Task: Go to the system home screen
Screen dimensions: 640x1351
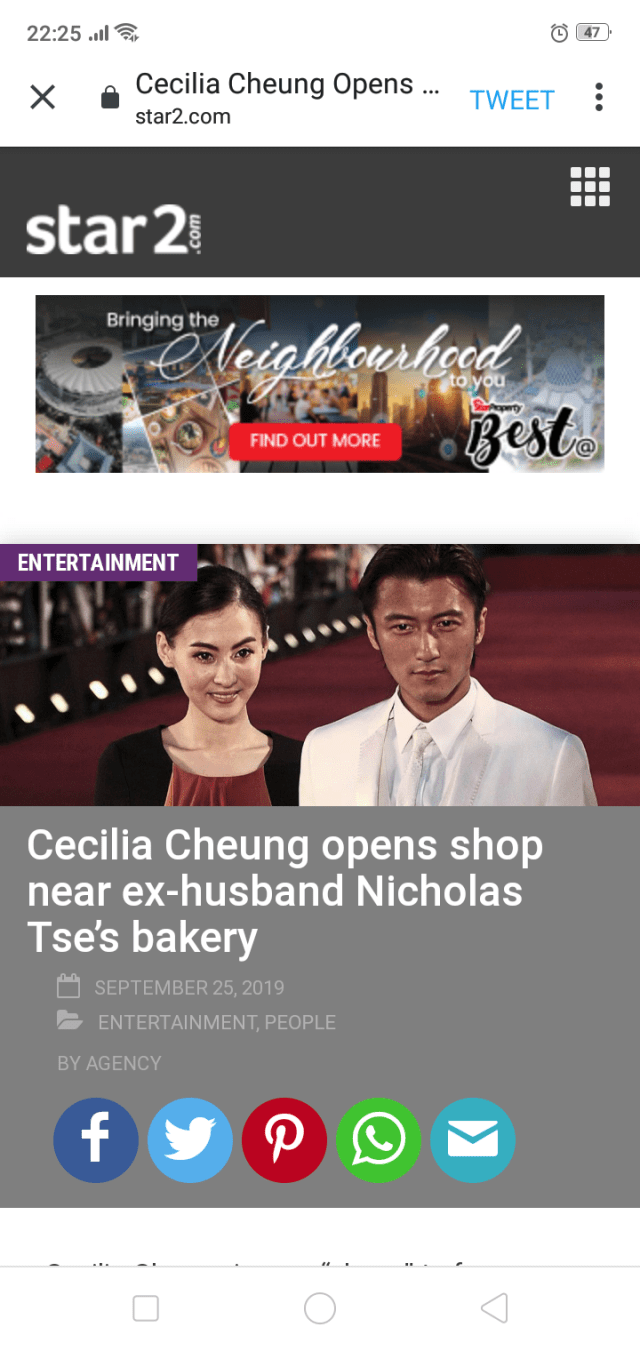Action: click(x=320, y=1308)
